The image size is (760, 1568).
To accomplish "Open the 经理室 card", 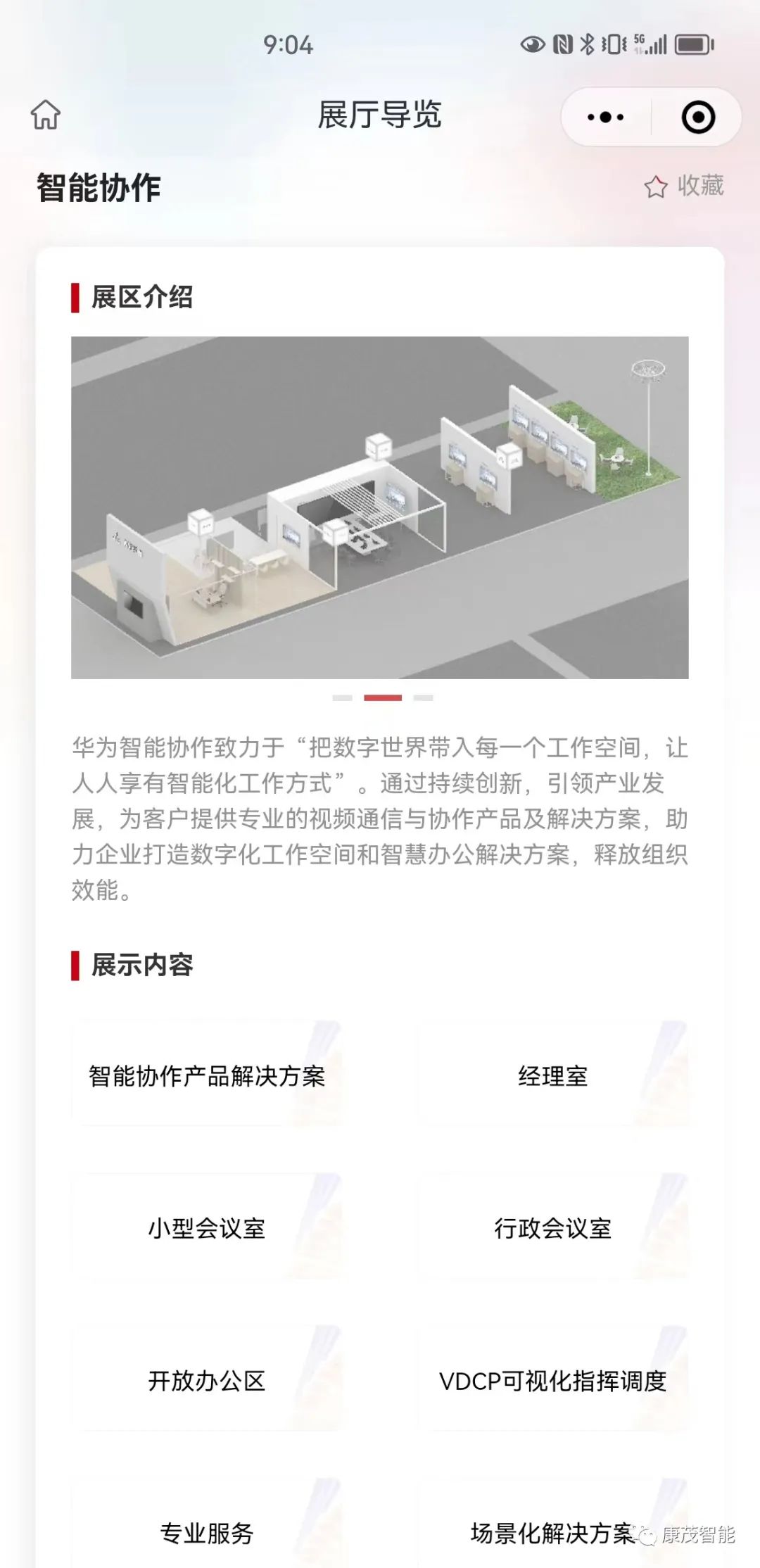I will (x=553, y=1075).
